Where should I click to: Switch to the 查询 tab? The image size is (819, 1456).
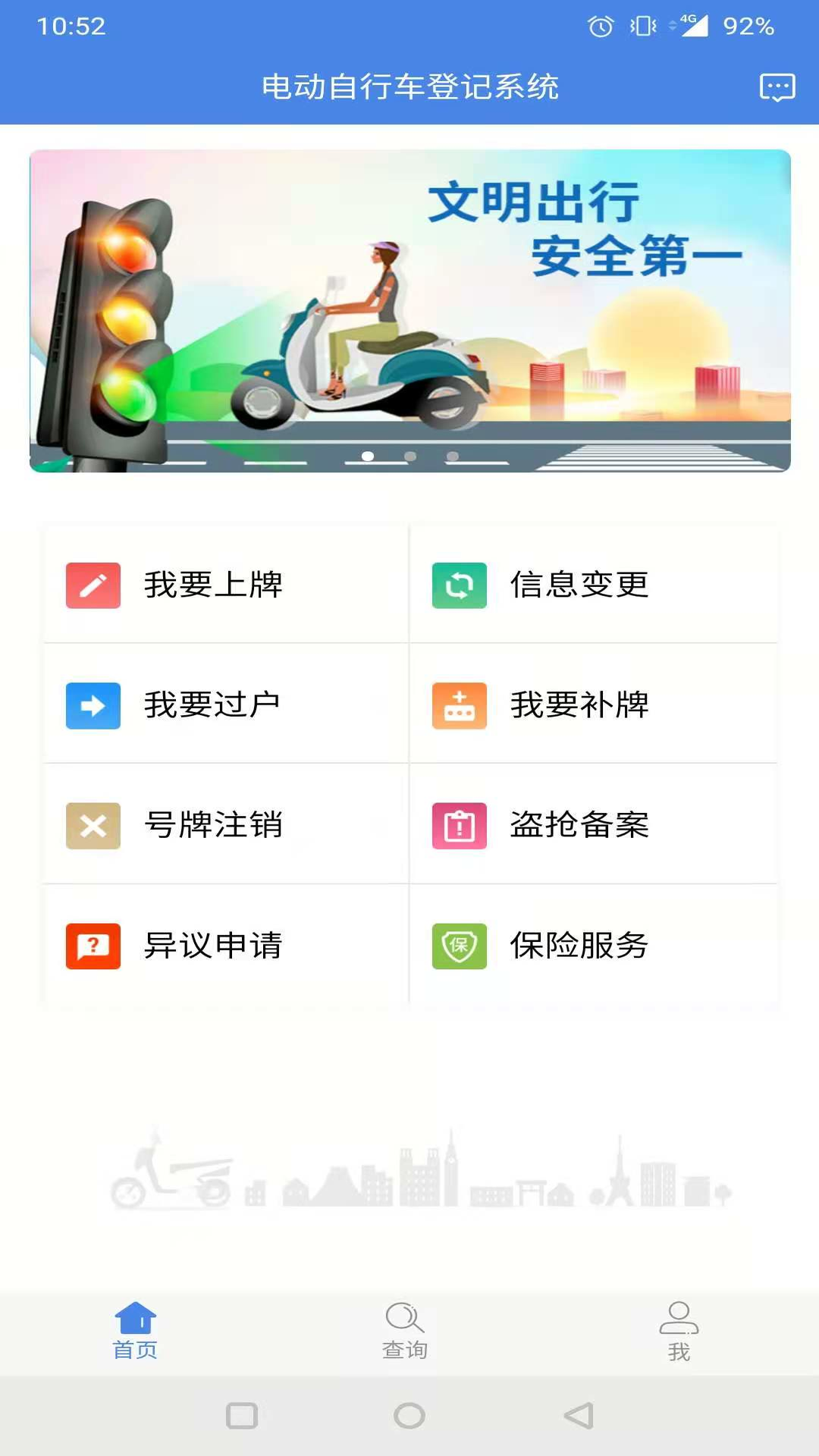405,1331
